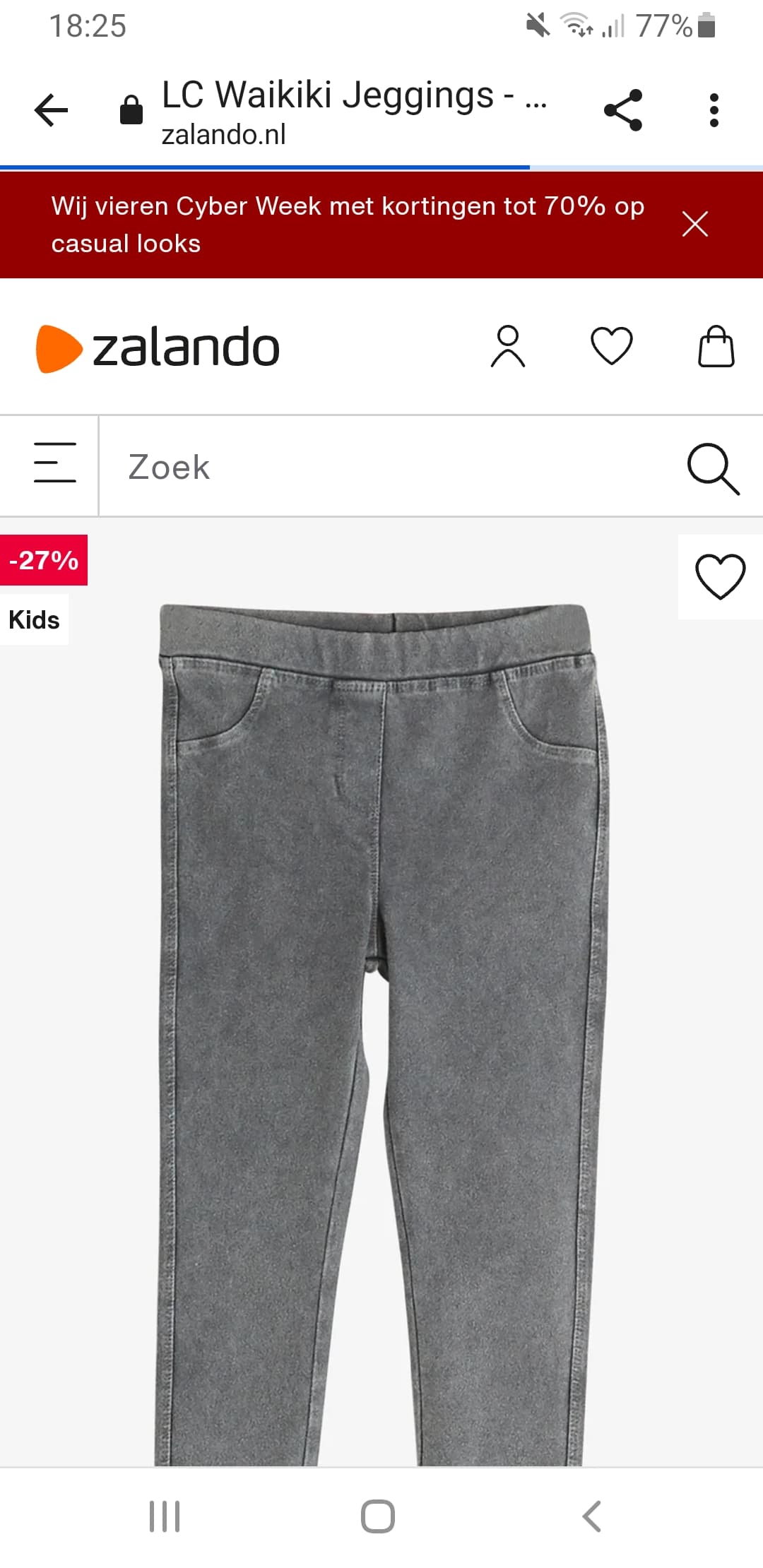Screen dimensions: 763x1568
Task: Dismiss the Cyber Week banner
Action: 694,224
